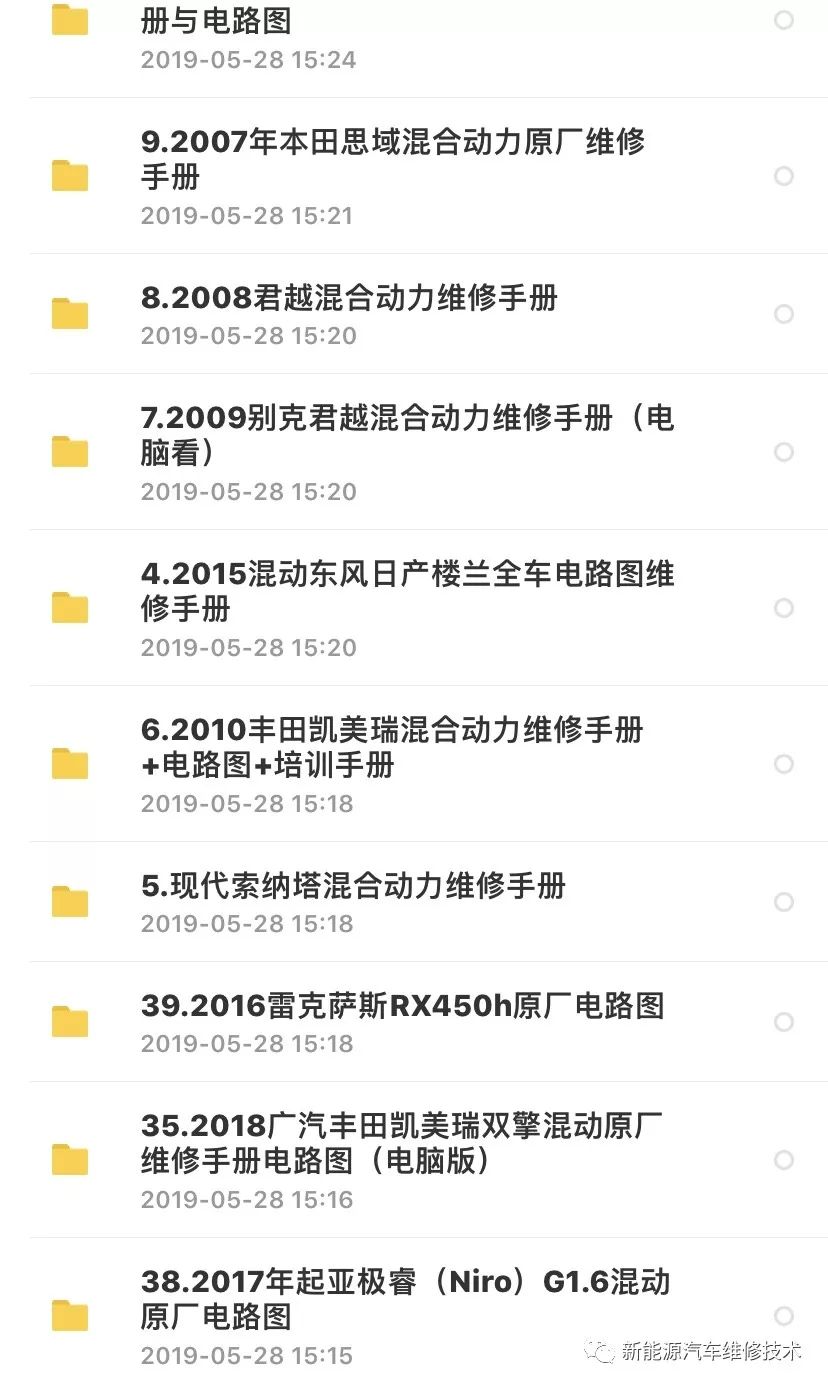Open the 7.2009别克君越混合动力 folder
Image resolution: width=828 pixels, height=1387 pixels.
407,435
